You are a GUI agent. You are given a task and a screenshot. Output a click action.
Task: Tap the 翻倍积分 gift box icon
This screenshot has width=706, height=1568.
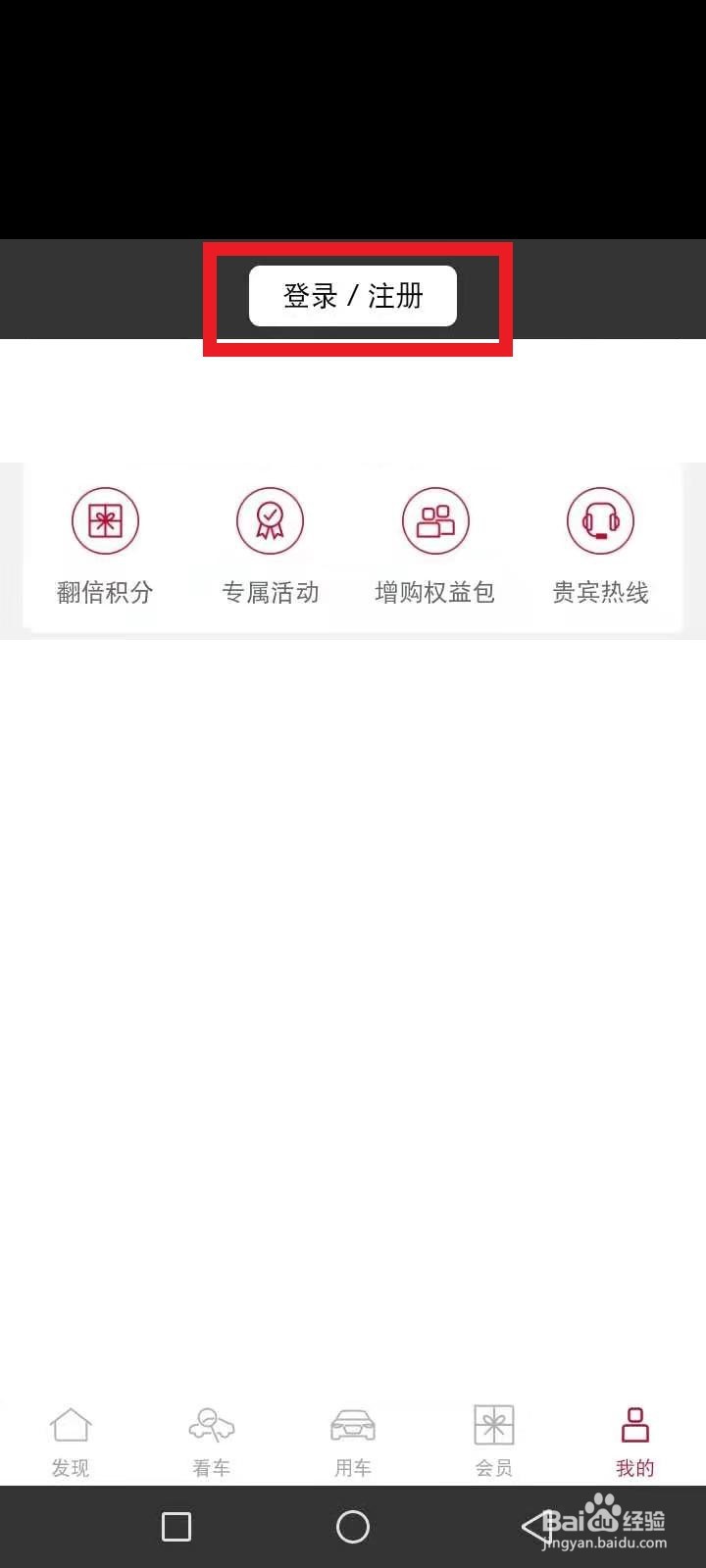point(105,520)
